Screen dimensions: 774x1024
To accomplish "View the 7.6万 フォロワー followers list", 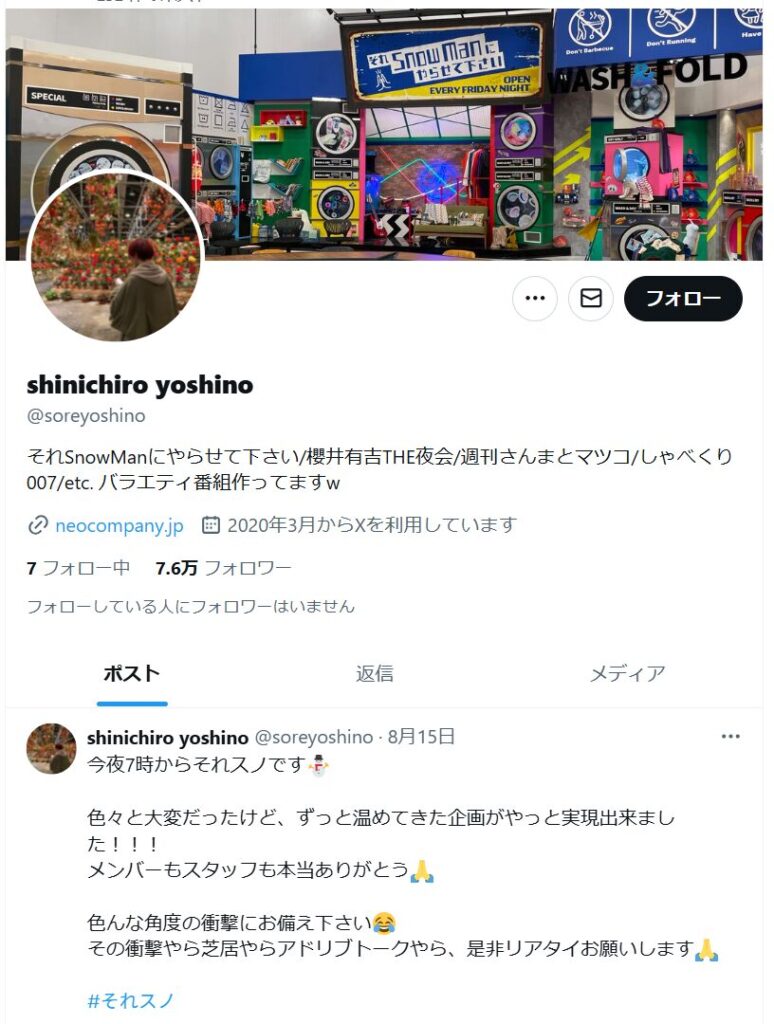I will click(223, 568).
